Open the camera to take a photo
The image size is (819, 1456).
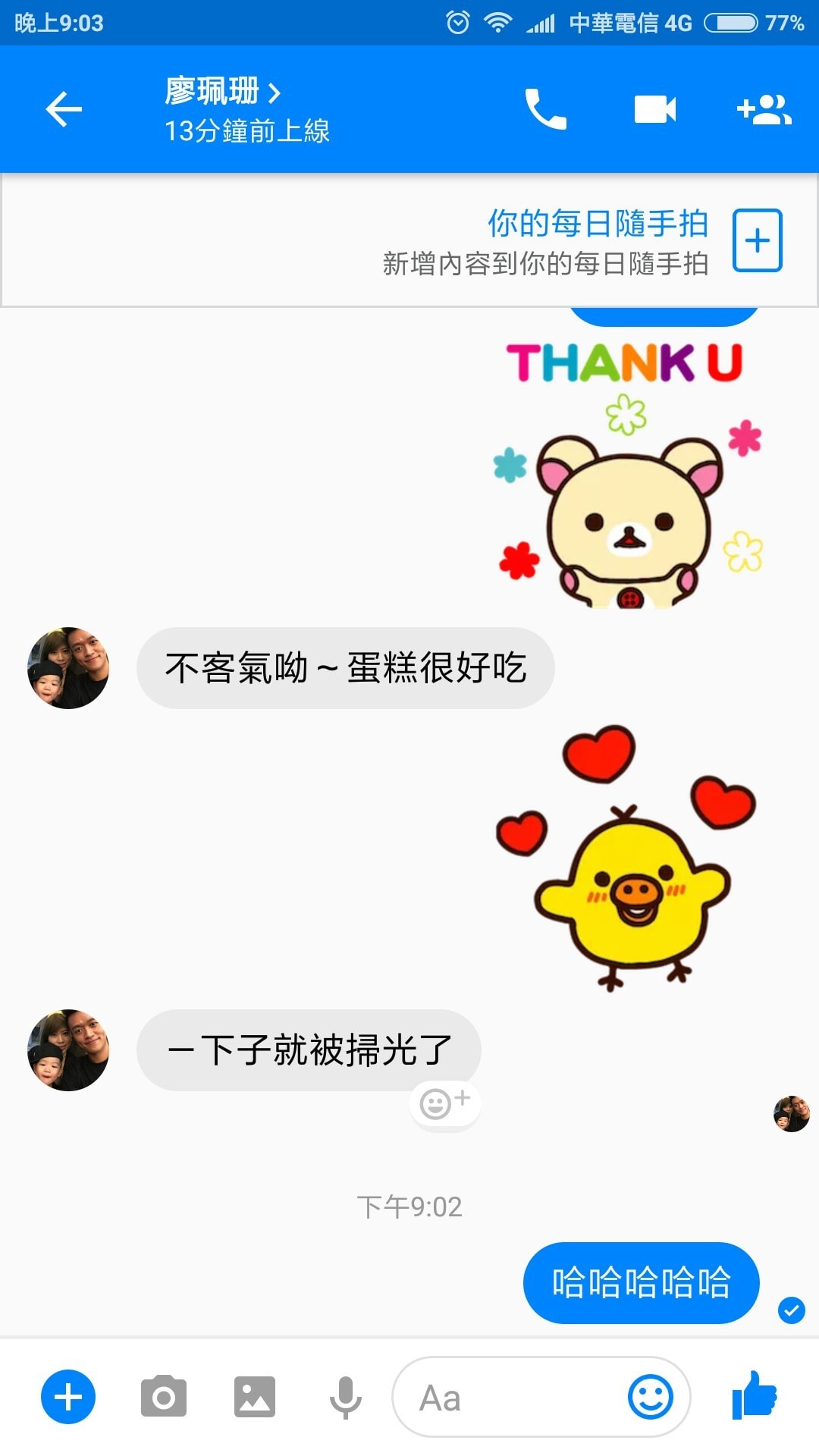(x=163, y=1397)
